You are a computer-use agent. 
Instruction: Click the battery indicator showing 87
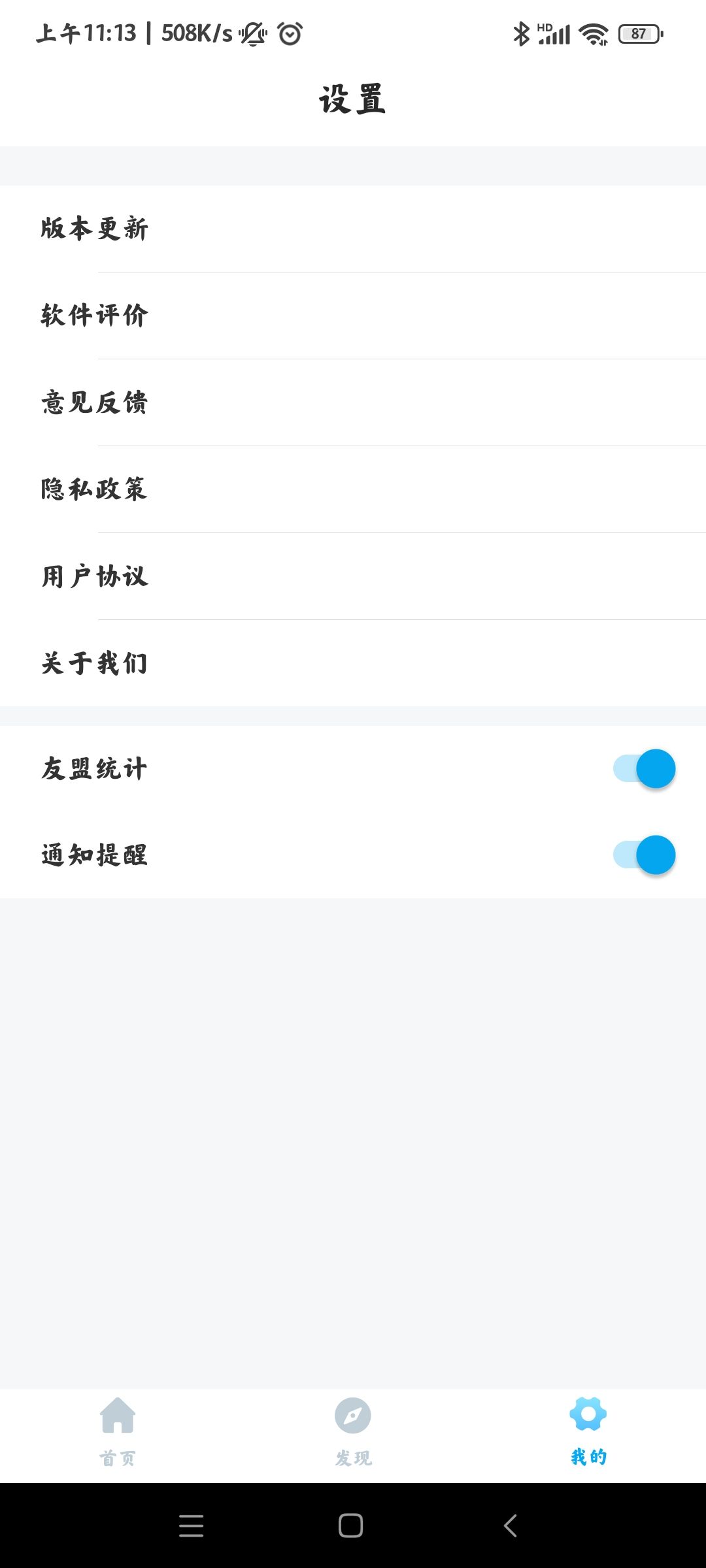637,33
